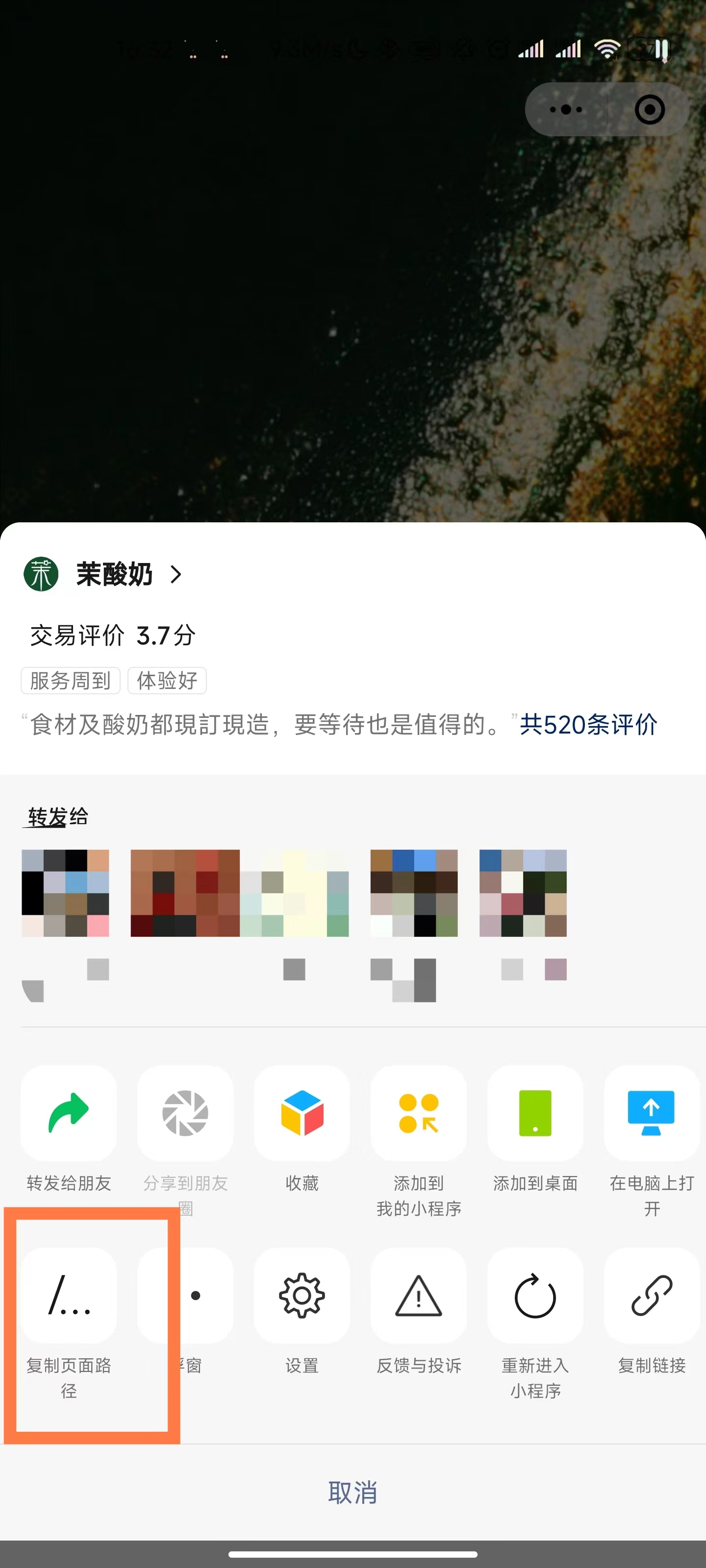The image size is (706, 1568).
Task: Open the floating window option
Action: (x=195, y=1295)
